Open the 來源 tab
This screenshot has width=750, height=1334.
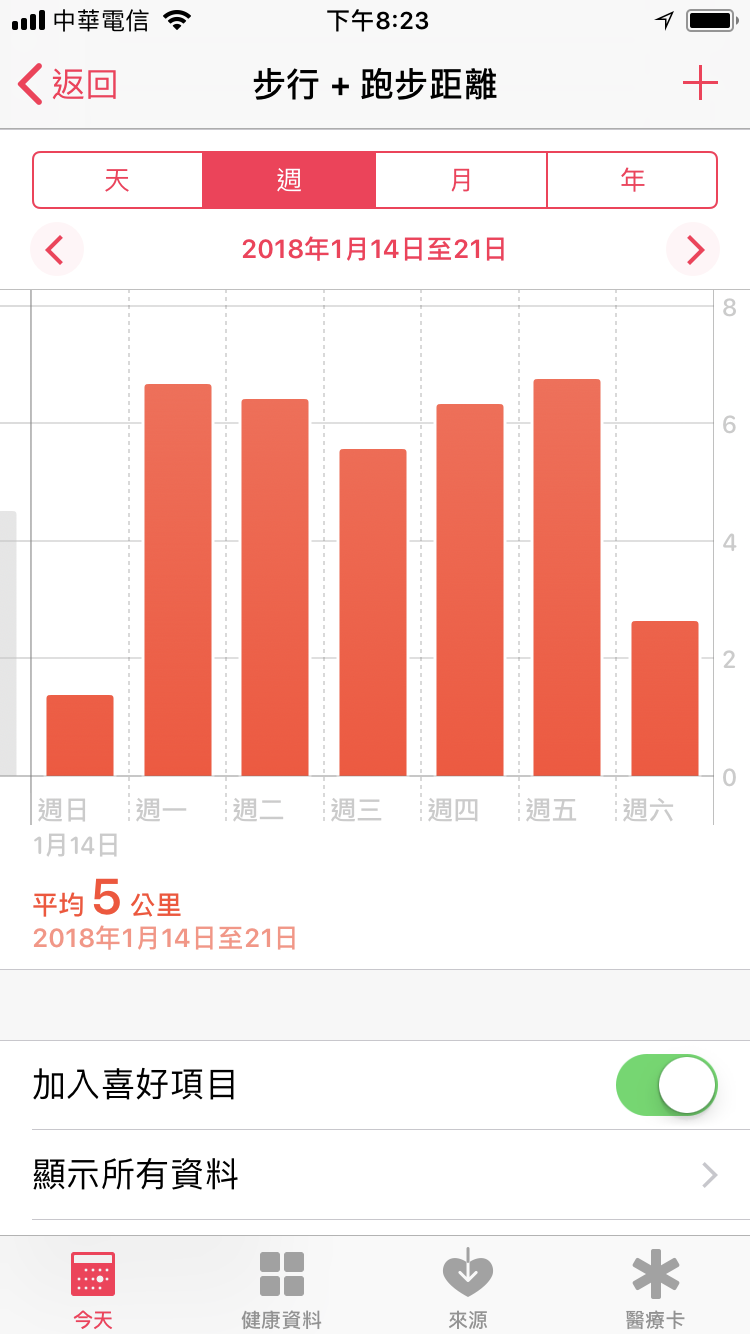coord(468,1289)
